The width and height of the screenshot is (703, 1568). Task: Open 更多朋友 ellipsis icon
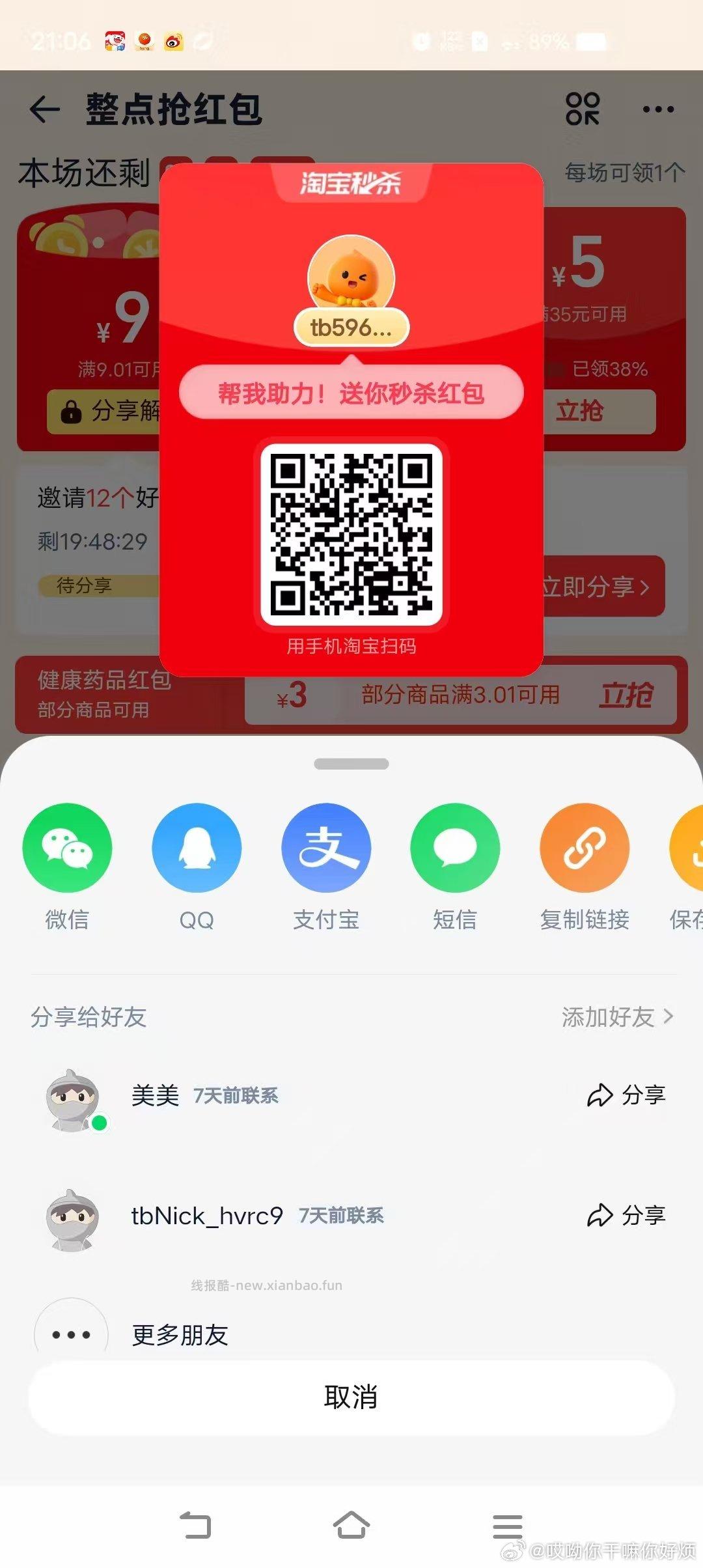(72, 1333)
